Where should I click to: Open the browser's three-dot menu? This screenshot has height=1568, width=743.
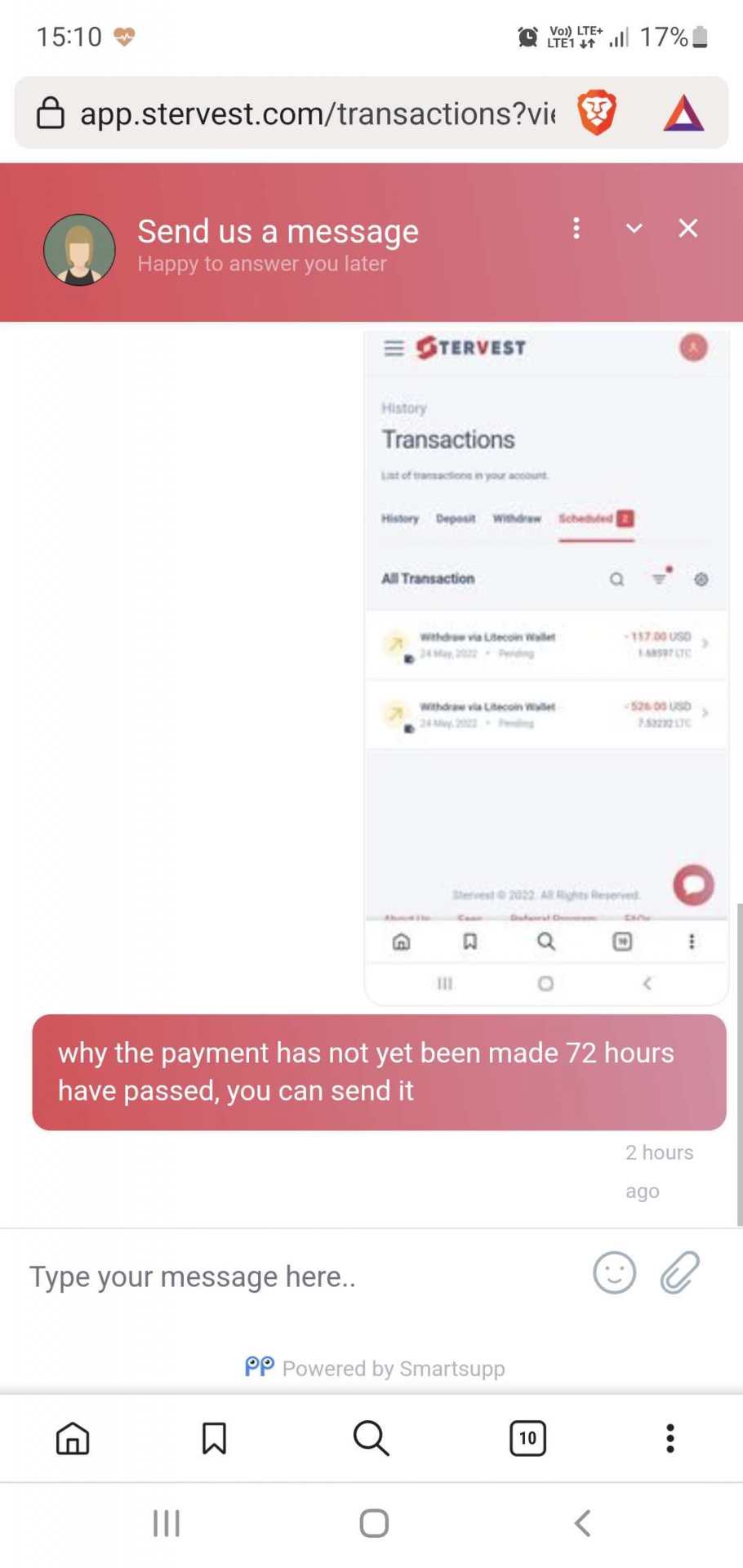(x=670, y=1438)
